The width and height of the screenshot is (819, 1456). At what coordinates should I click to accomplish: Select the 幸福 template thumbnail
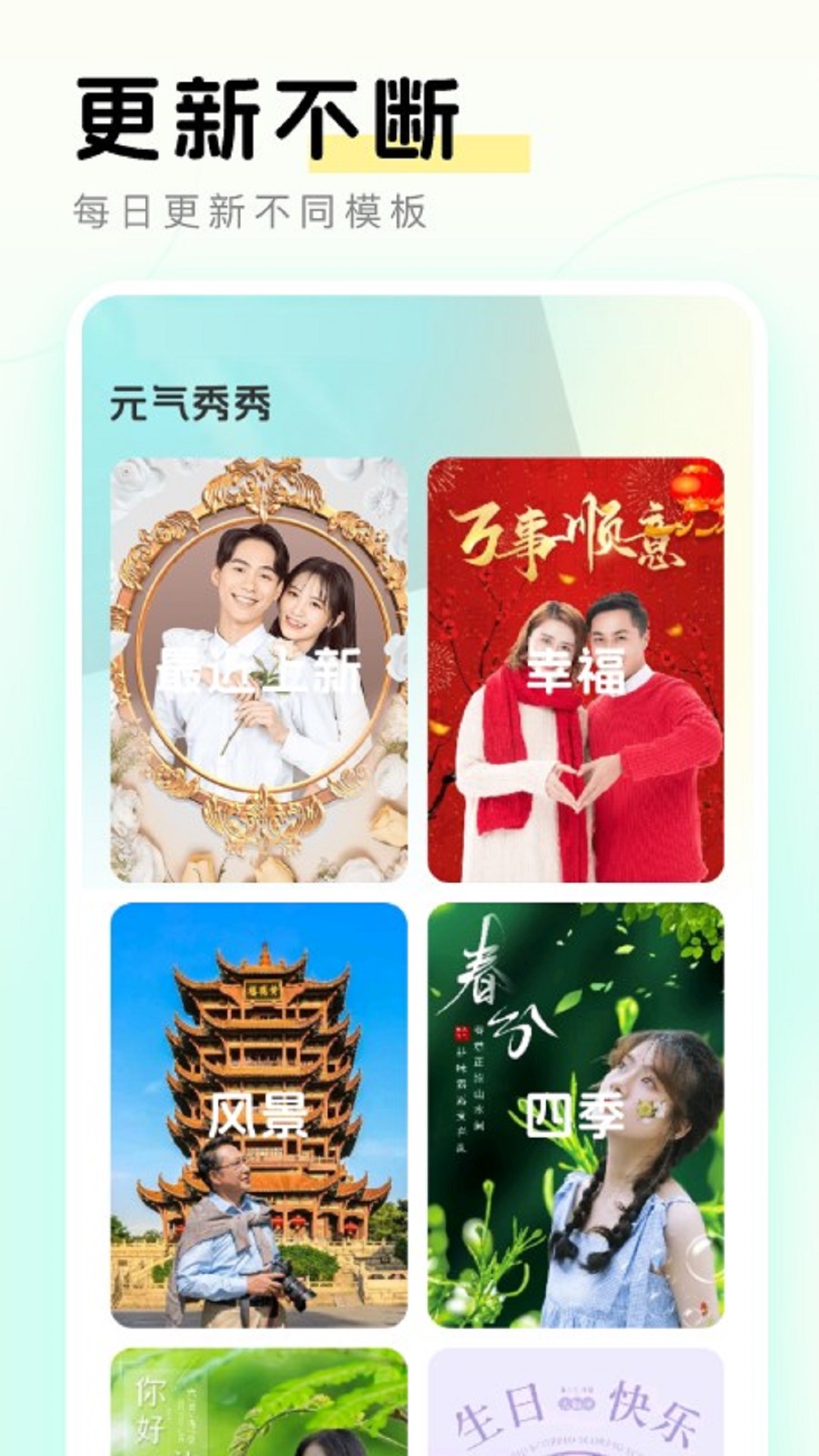tap(576, 675)
